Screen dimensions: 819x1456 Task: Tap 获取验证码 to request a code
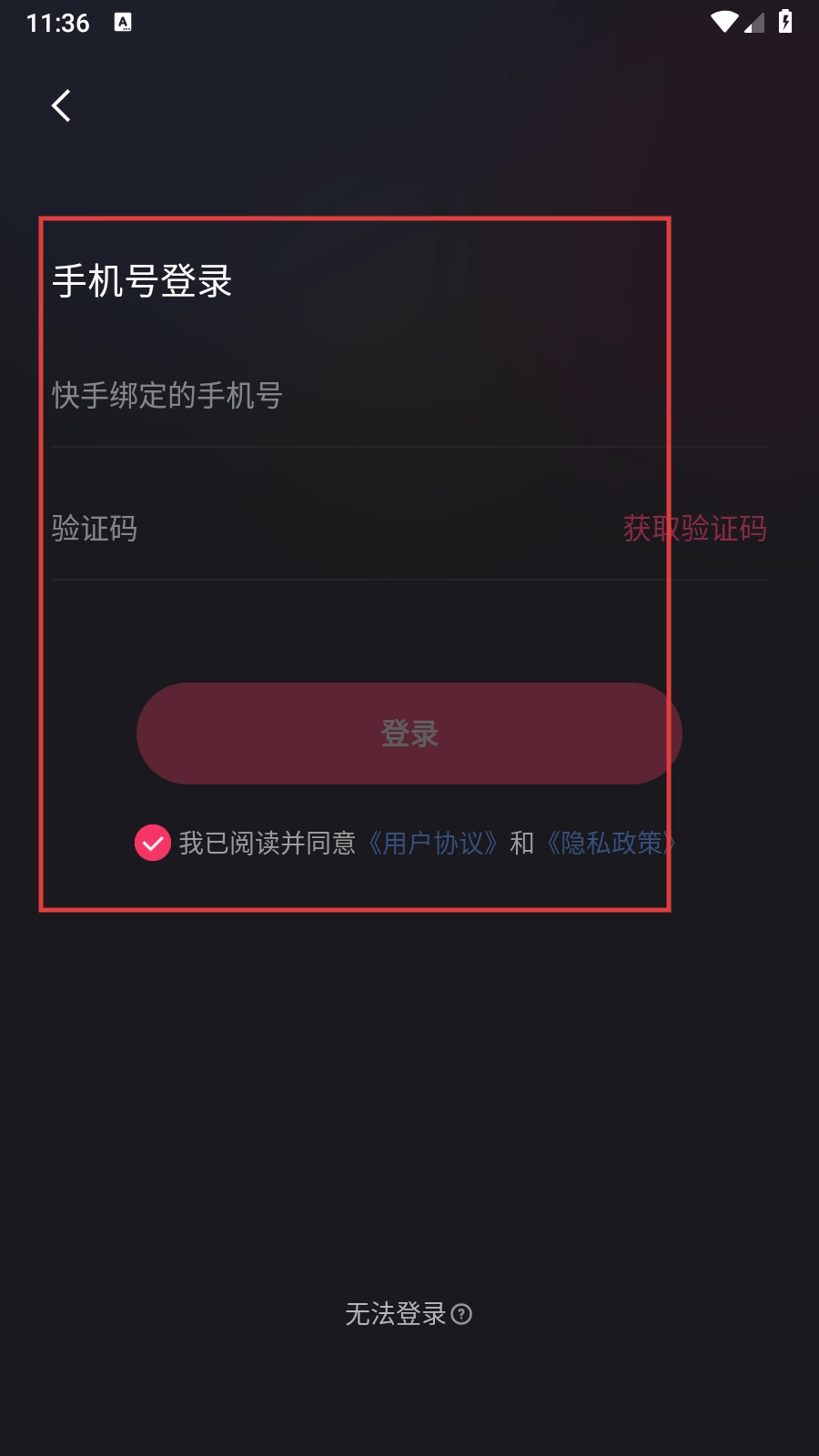point(694,529)
